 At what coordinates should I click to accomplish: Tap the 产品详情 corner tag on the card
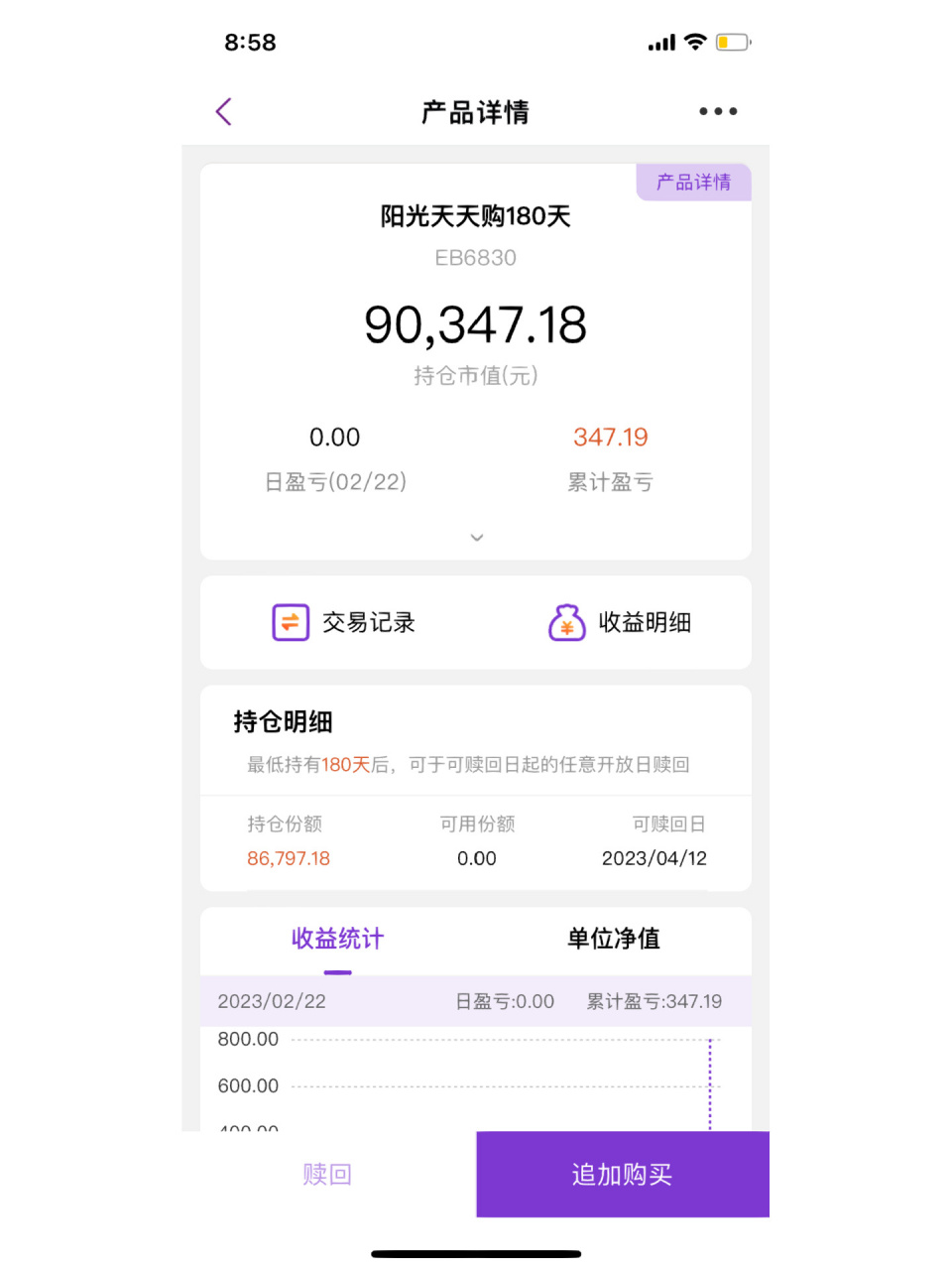pos(693,182)
